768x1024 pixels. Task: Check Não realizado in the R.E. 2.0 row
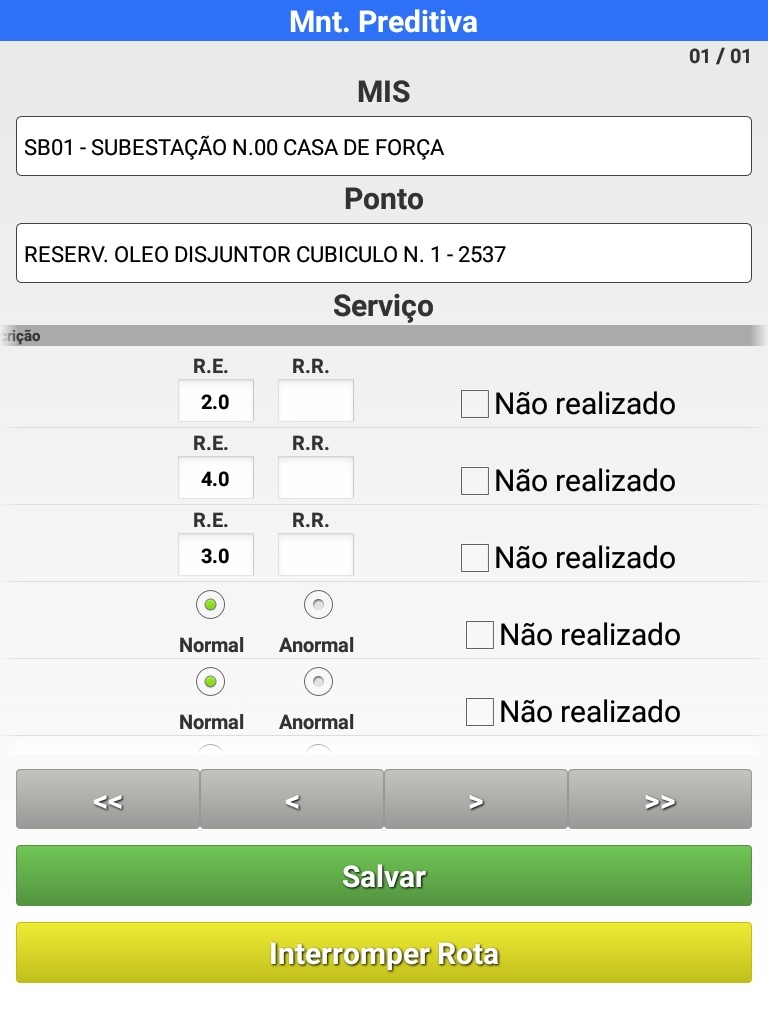(x=475, y=404)
